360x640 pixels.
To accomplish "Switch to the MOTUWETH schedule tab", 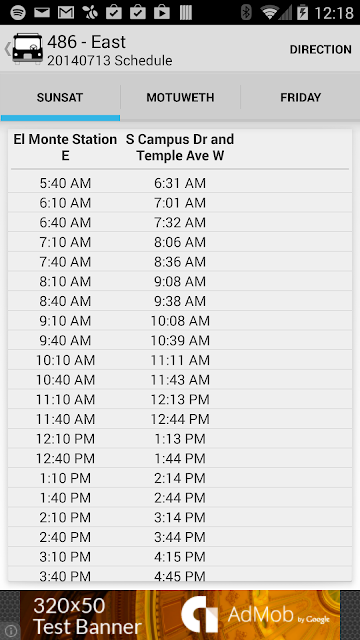I will pyautogui.click(x=180, y=98).
